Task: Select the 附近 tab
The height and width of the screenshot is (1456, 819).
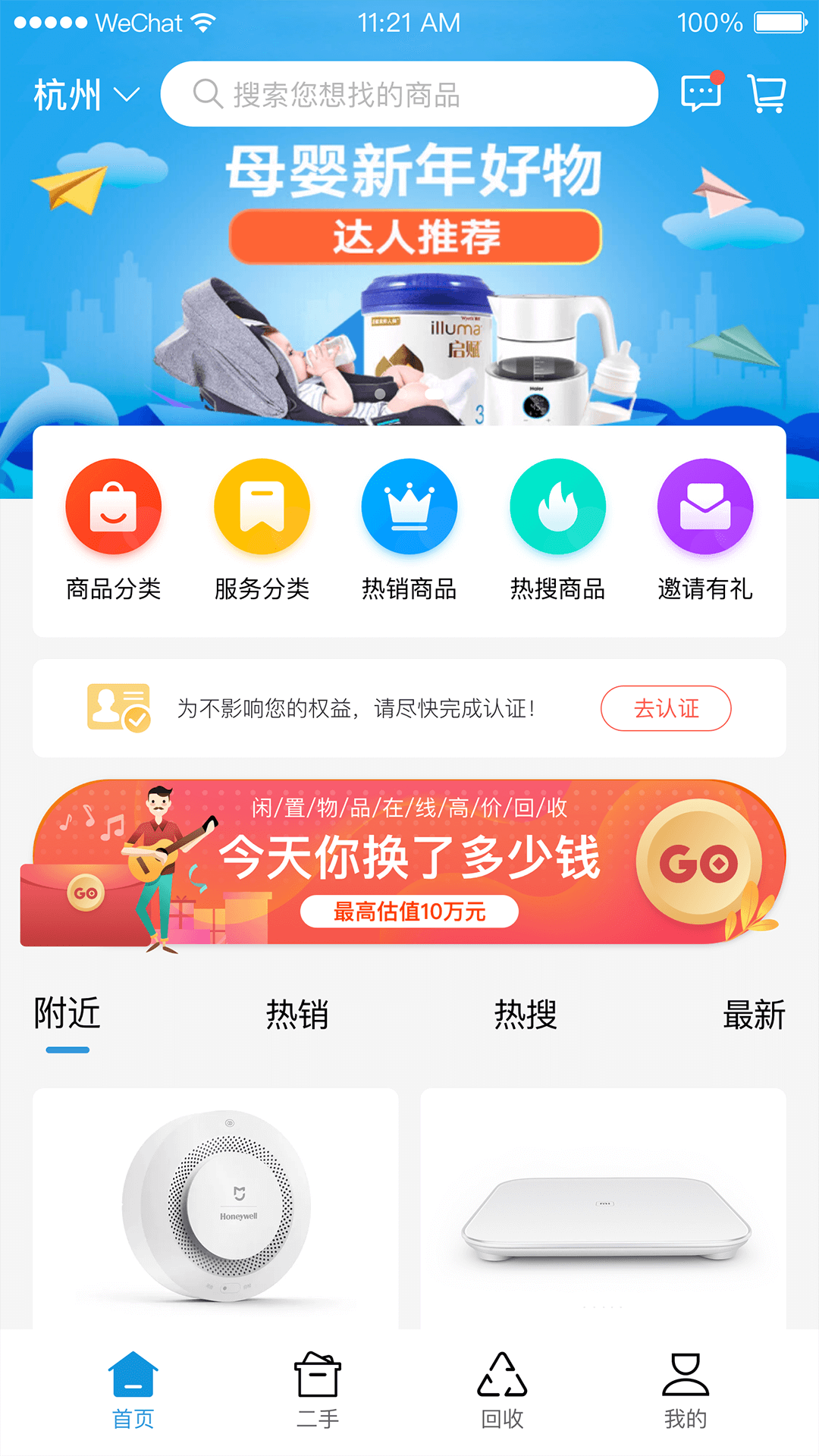Action: pos(67,1015)
